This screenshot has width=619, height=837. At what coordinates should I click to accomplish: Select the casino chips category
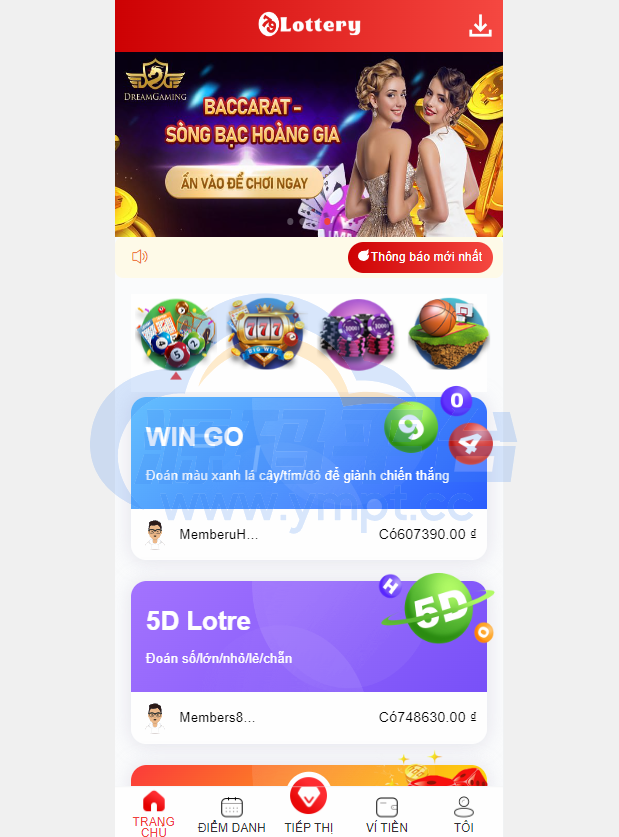[x=357, y=334]
